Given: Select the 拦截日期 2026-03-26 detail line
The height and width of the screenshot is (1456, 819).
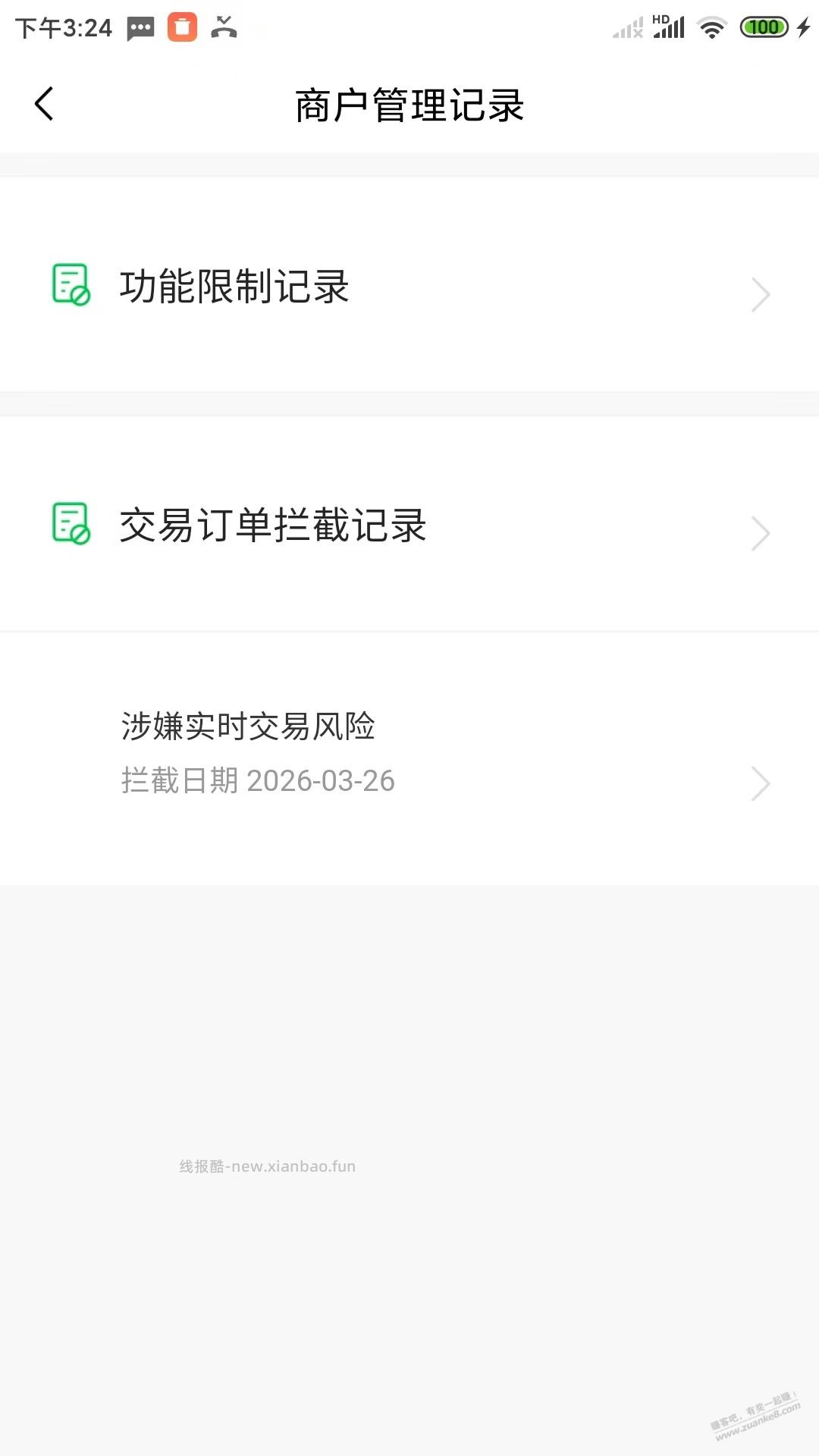Looking at the screenshot, I should click(258, 782).
